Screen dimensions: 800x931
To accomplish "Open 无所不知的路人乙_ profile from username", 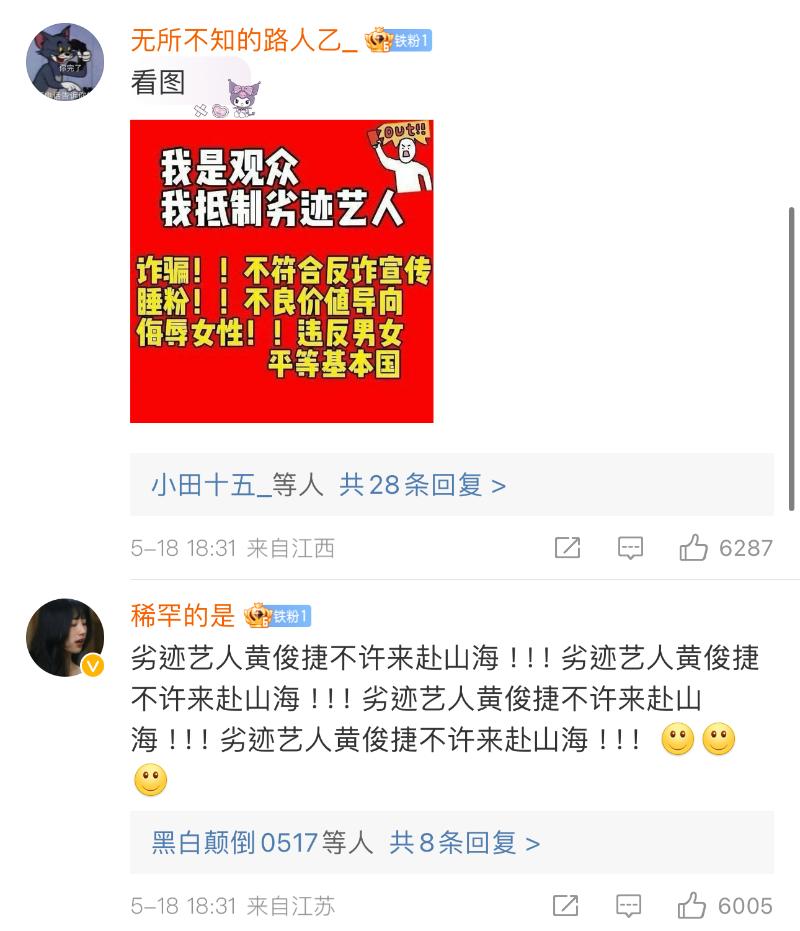I will (243, 41).
